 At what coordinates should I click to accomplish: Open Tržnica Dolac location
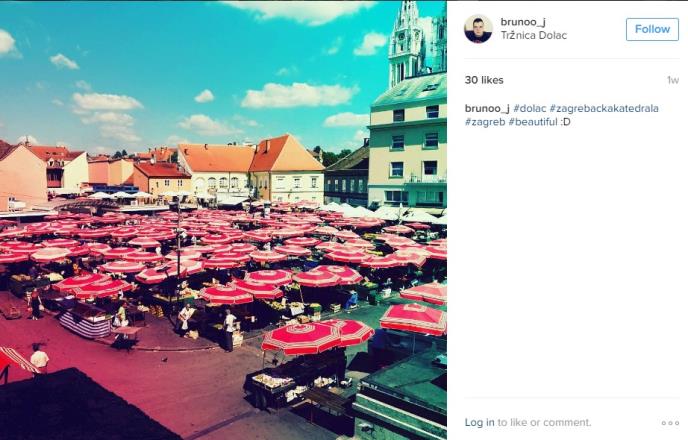[533, 36]
